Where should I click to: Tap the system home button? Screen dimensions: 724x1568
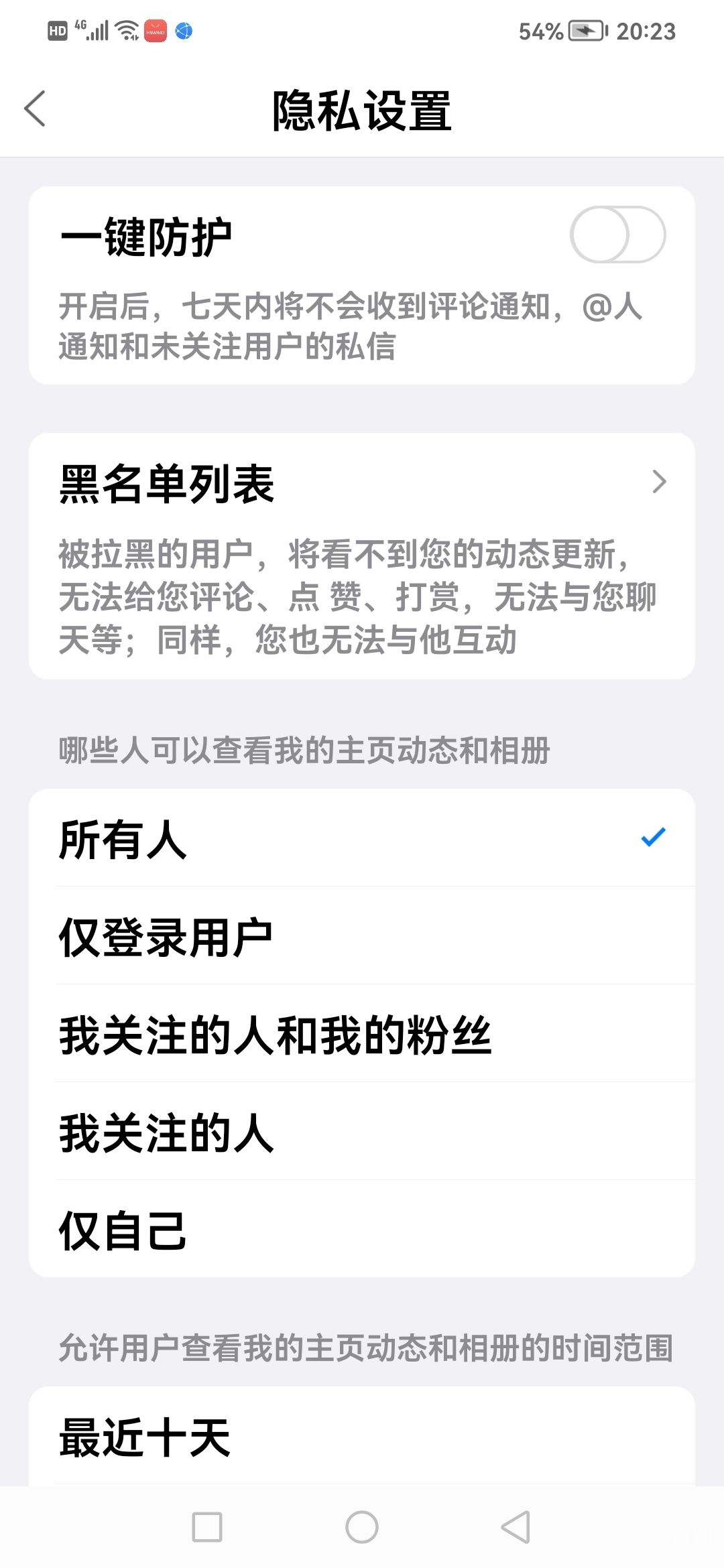pos(362,1527)
